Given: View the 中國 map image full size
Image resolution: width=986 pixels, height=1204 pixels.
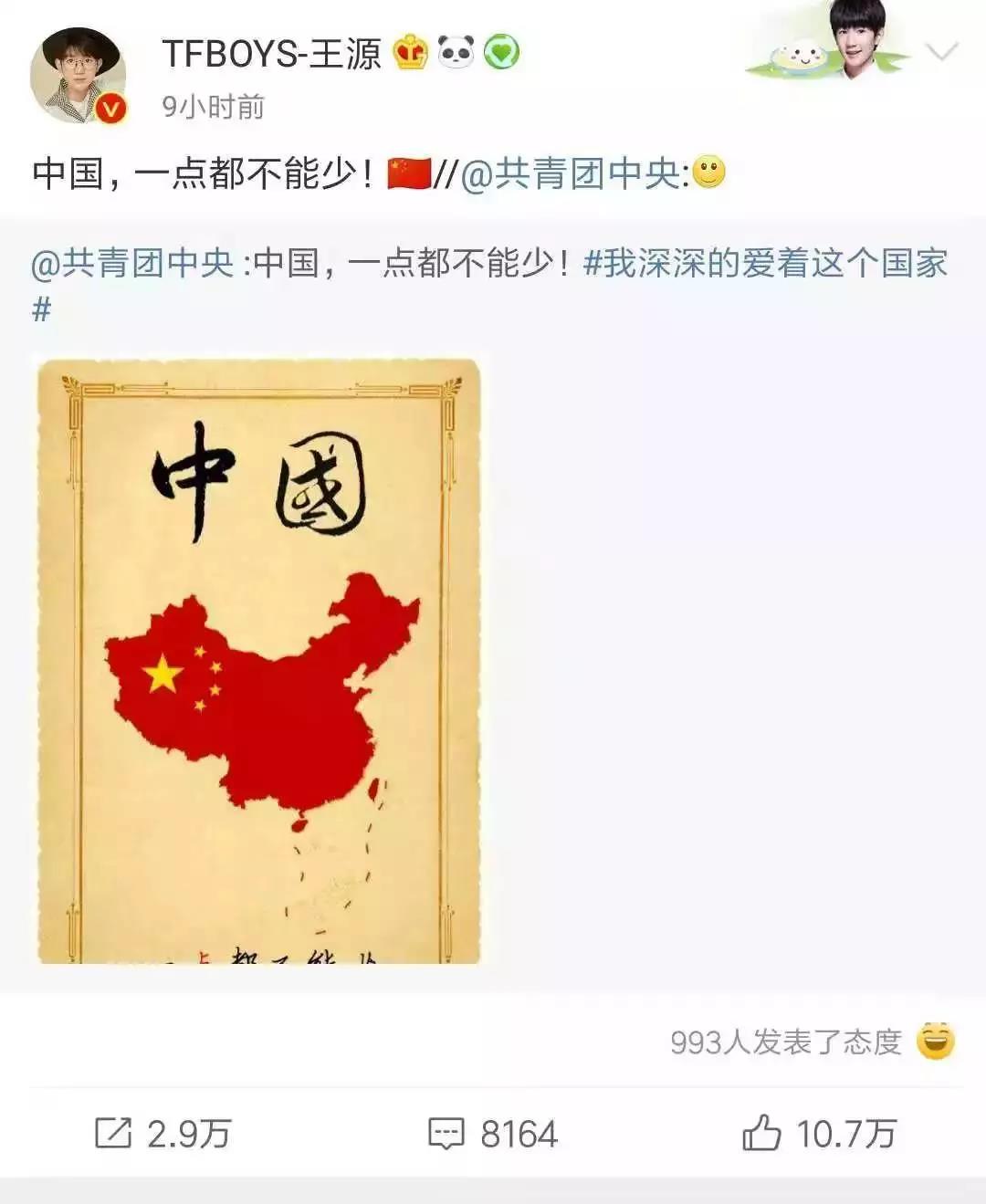Looking at the screenshot, I should 258,661.
